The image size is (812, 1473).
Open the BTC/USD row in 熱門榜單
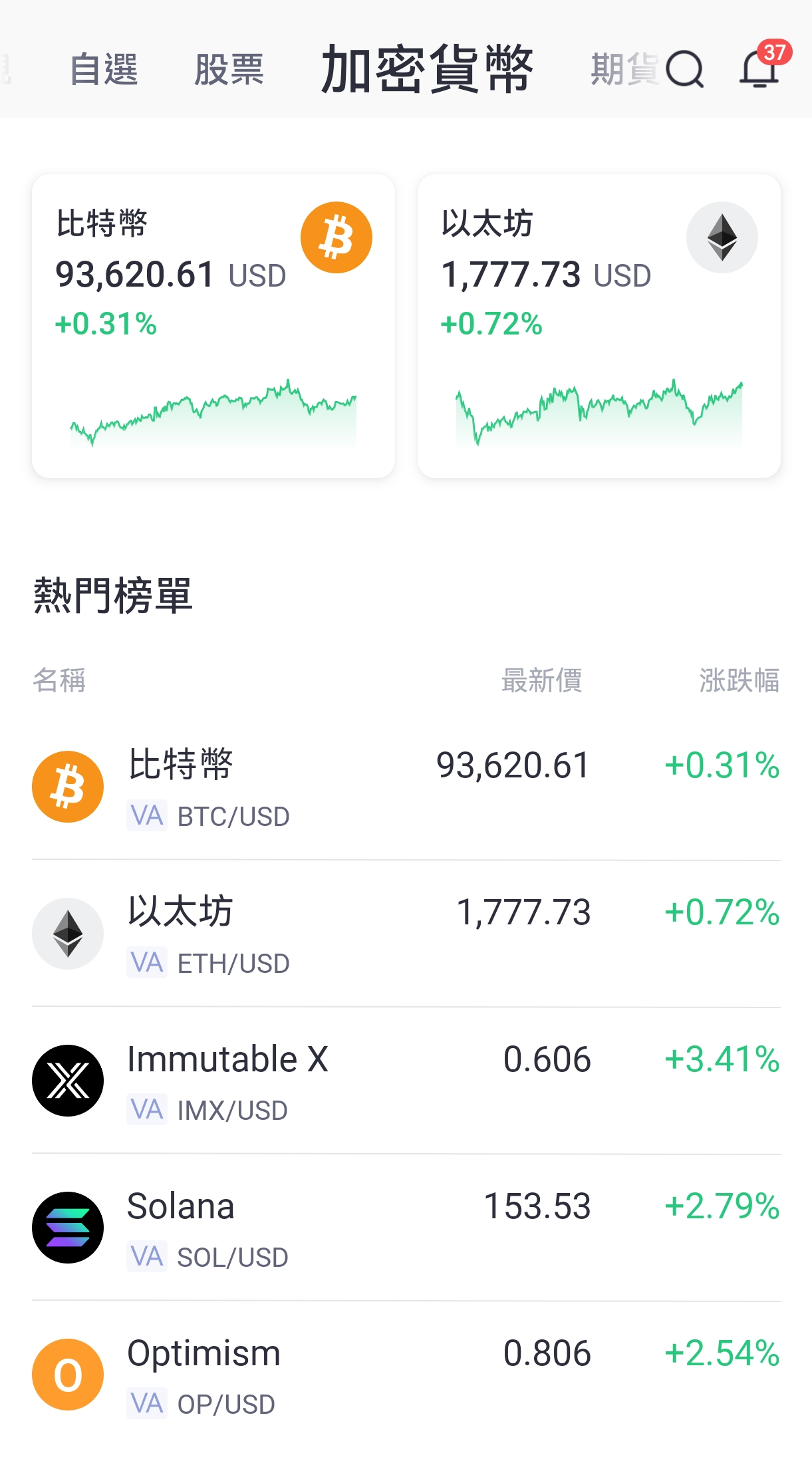pos(406,787)
